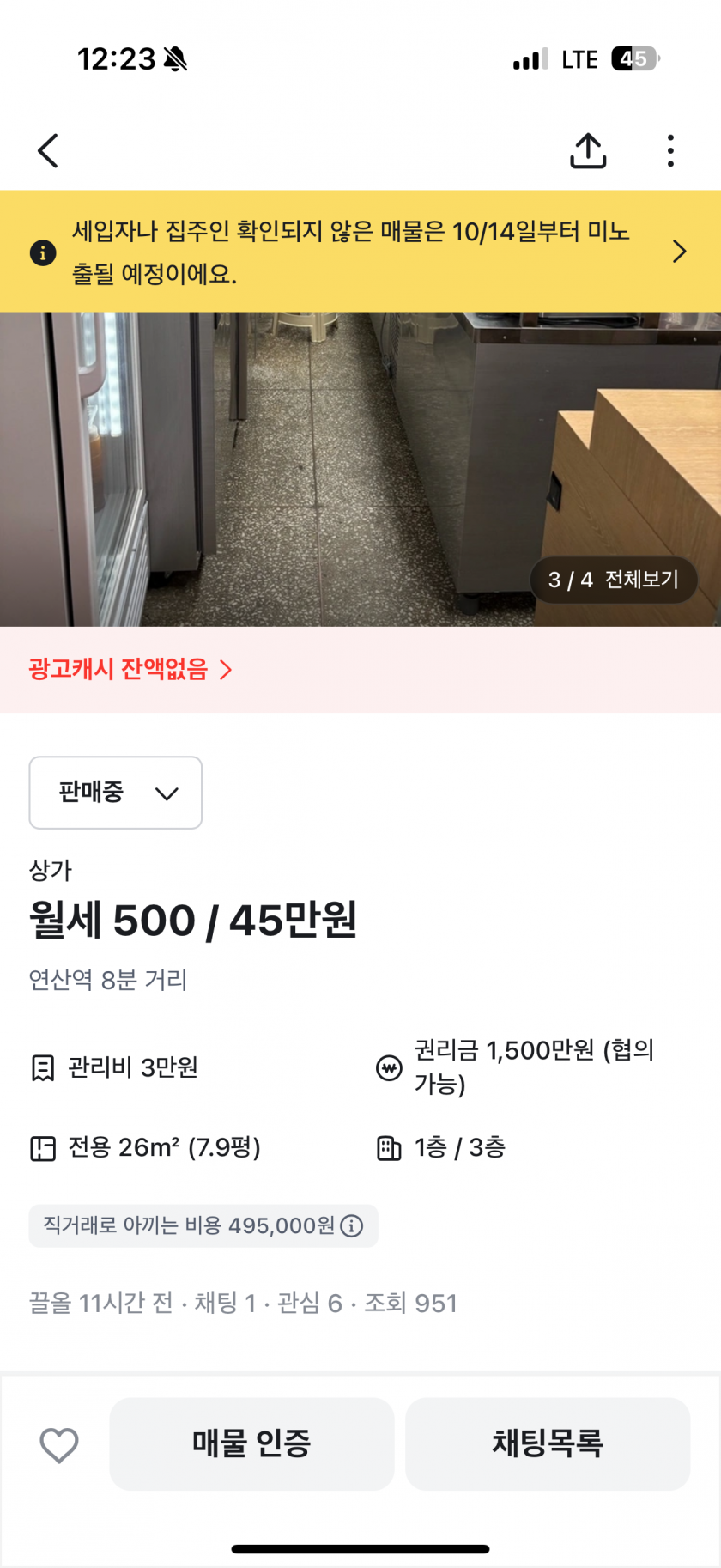The image size is (721, 1568).
Task: Open the yellow unverified listing notice banner
Action: pos(360,252)
